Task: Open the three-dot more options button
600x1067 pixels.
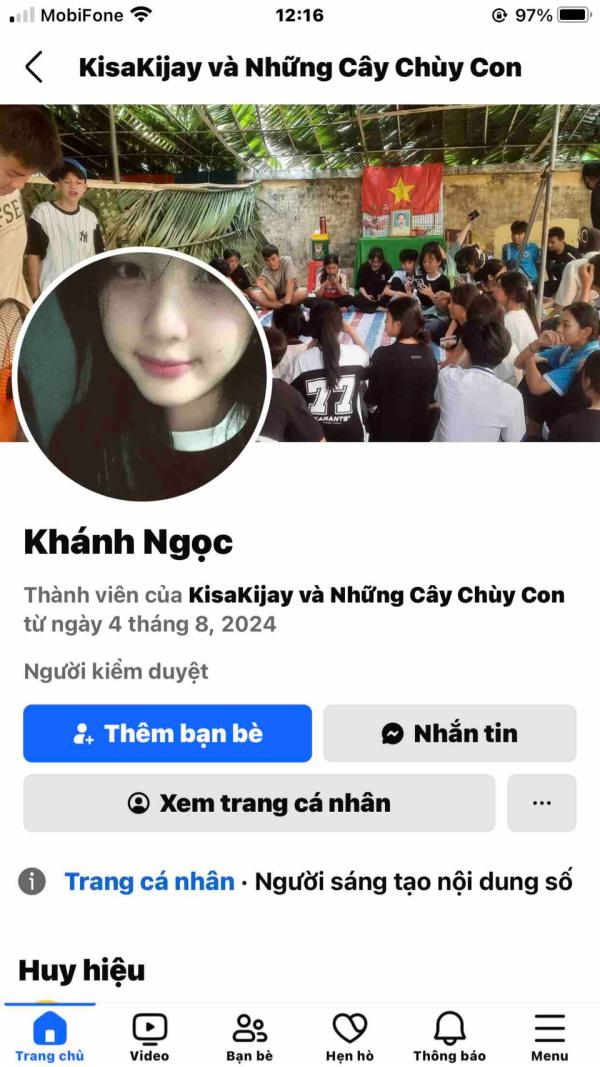Action: 542,803
